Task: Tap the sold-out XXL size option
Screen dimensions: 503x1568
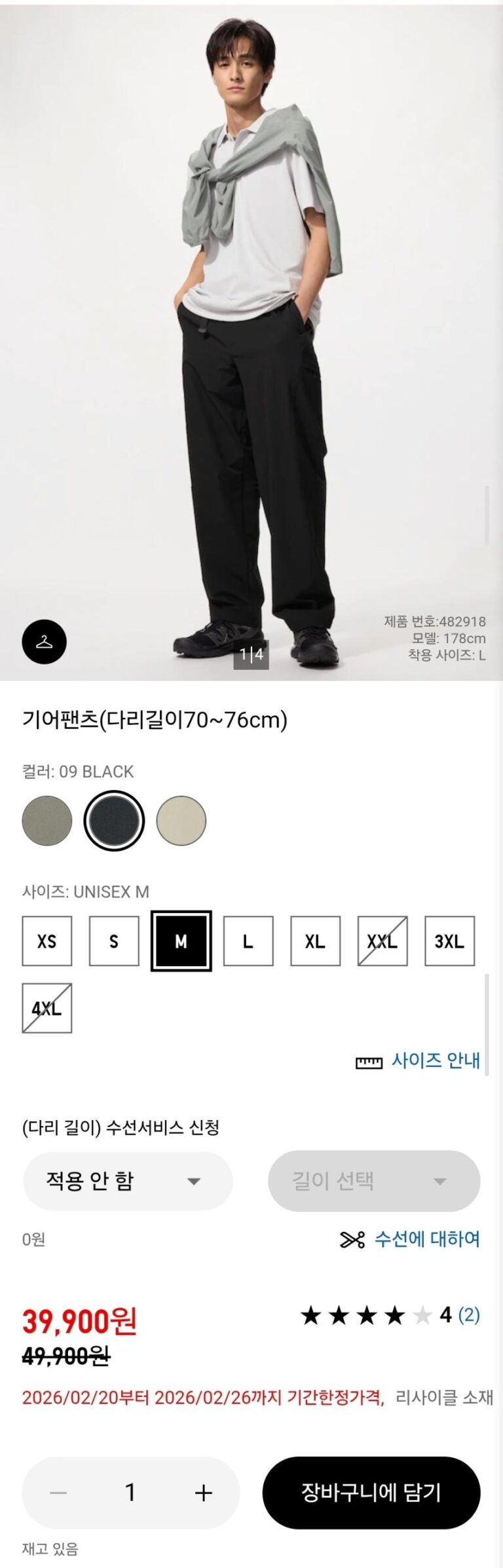Action: 382,941
